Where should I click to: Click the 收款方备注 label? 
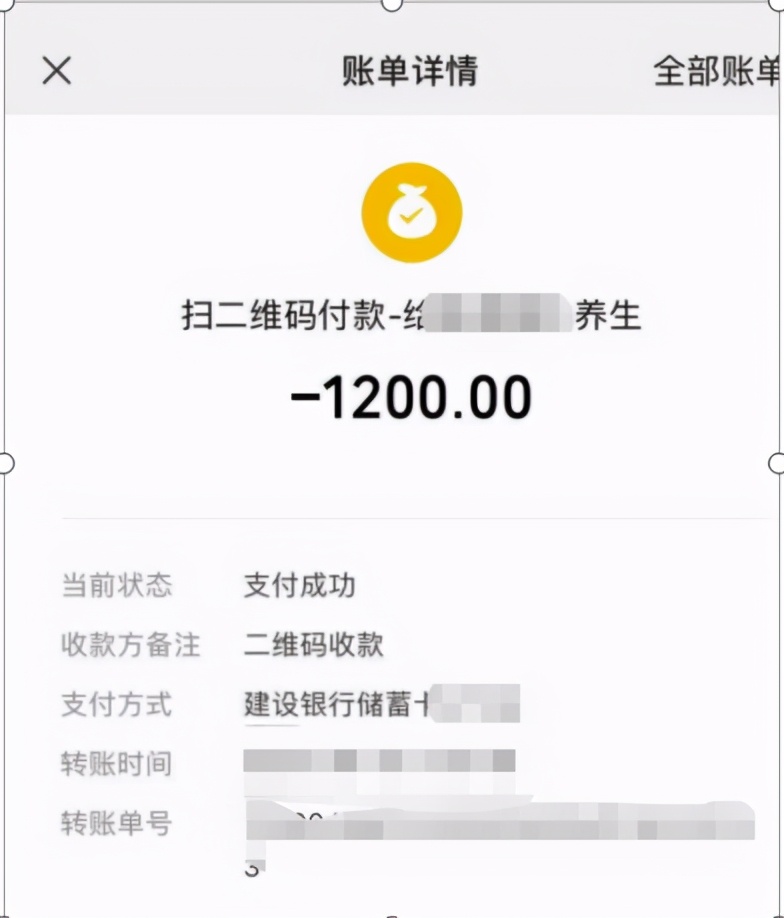click(x=131, y=645)
